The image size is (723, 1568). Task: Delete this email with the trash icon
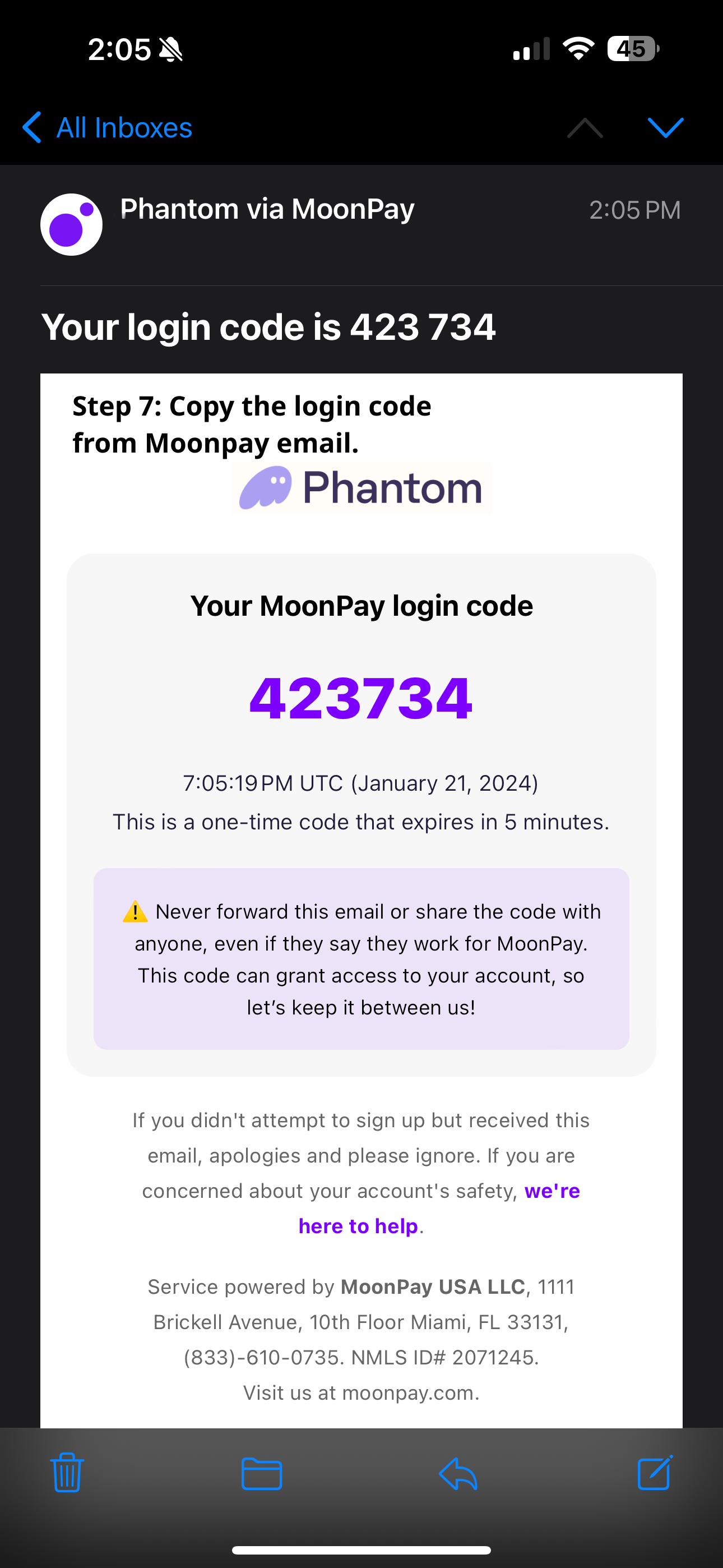pyautogui.click(x=67, y=1473)
